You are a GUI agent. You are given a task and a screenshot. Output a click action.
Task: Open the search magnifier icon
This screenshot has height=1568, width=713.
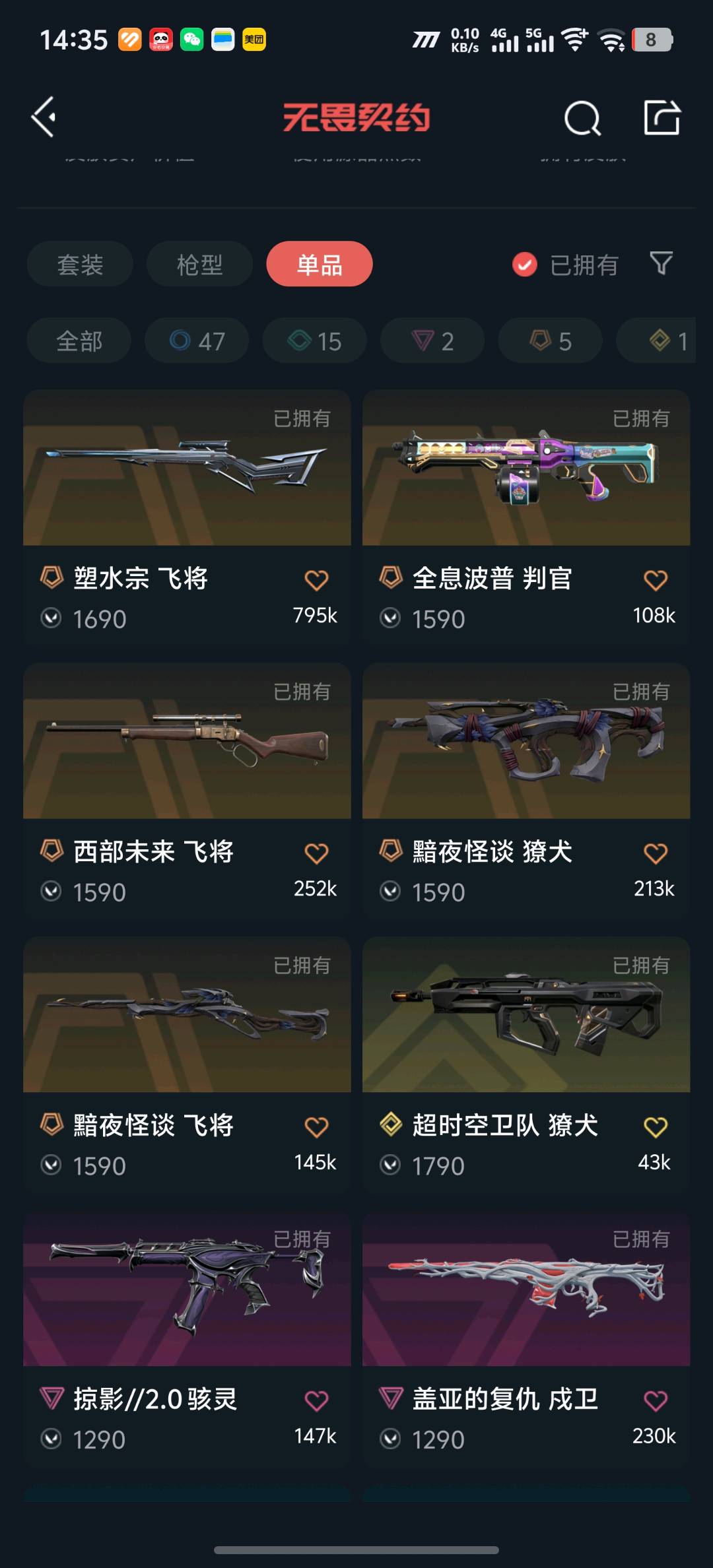[582, 118]
